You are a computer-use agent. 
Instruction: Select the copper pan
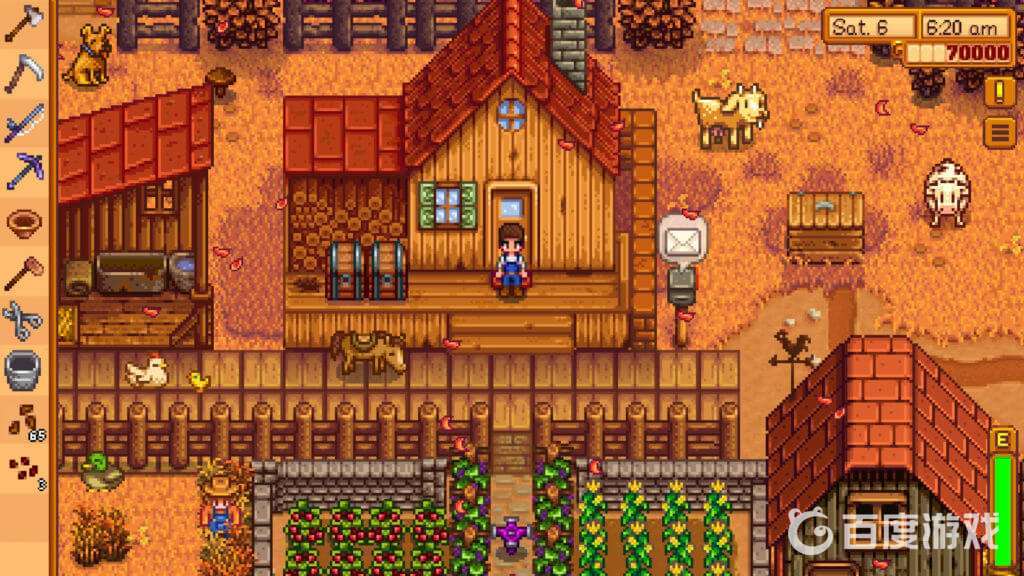pos(22,221)
